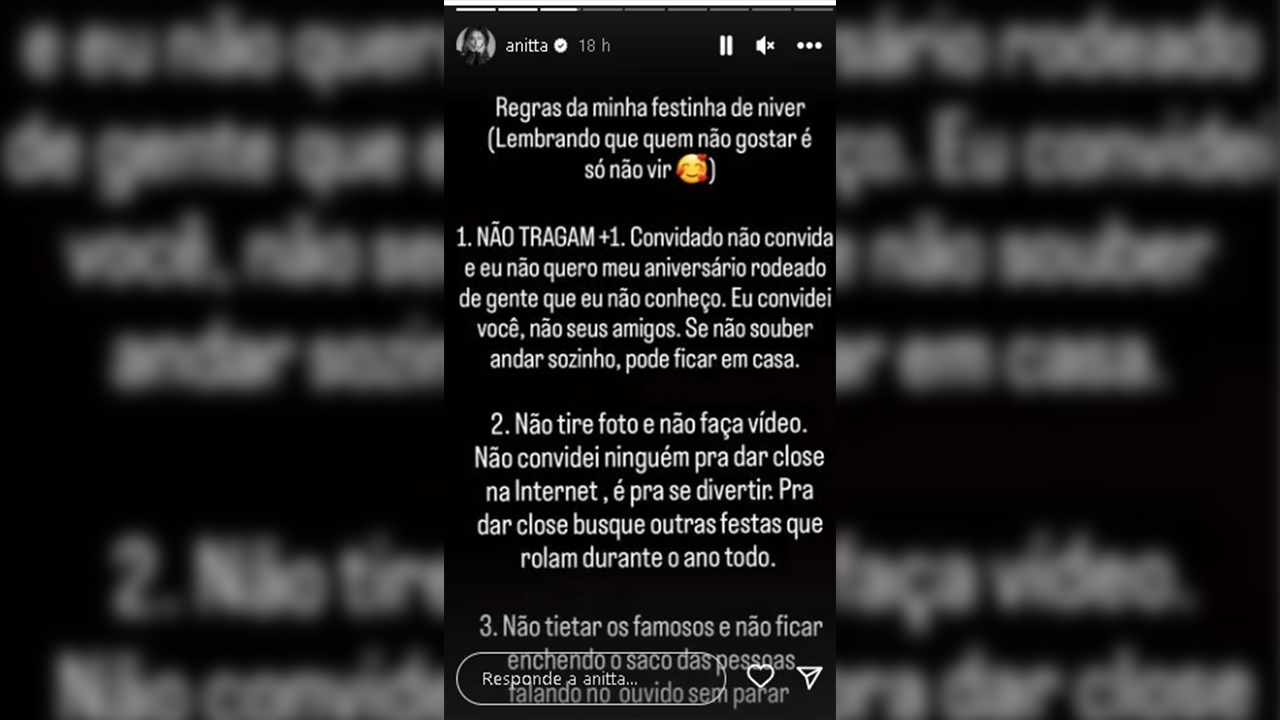Tap the Responde a anitta reply field
The height and width of the screenshot is (720, 1280).
click(590, 679)
